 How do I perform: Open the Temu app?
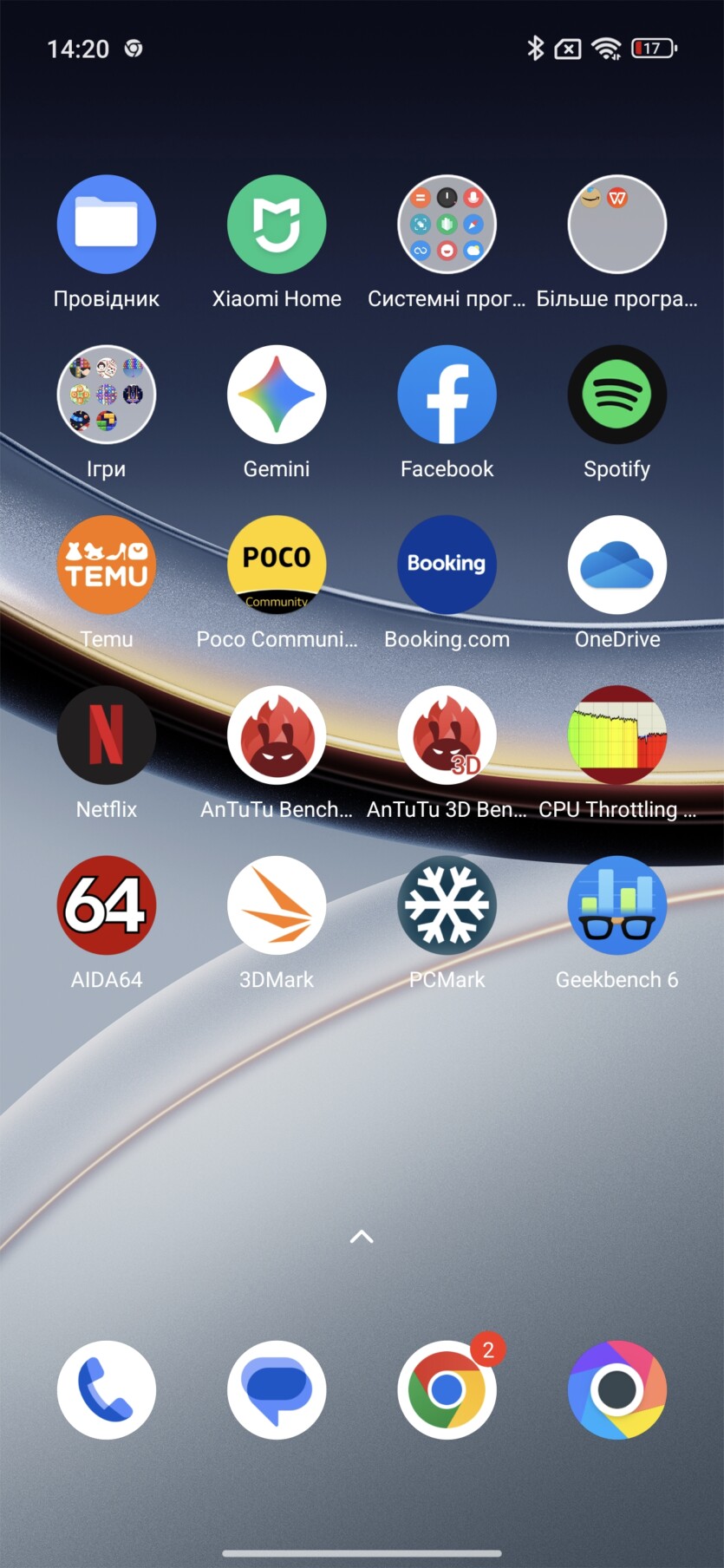click(x=107, y=565)
